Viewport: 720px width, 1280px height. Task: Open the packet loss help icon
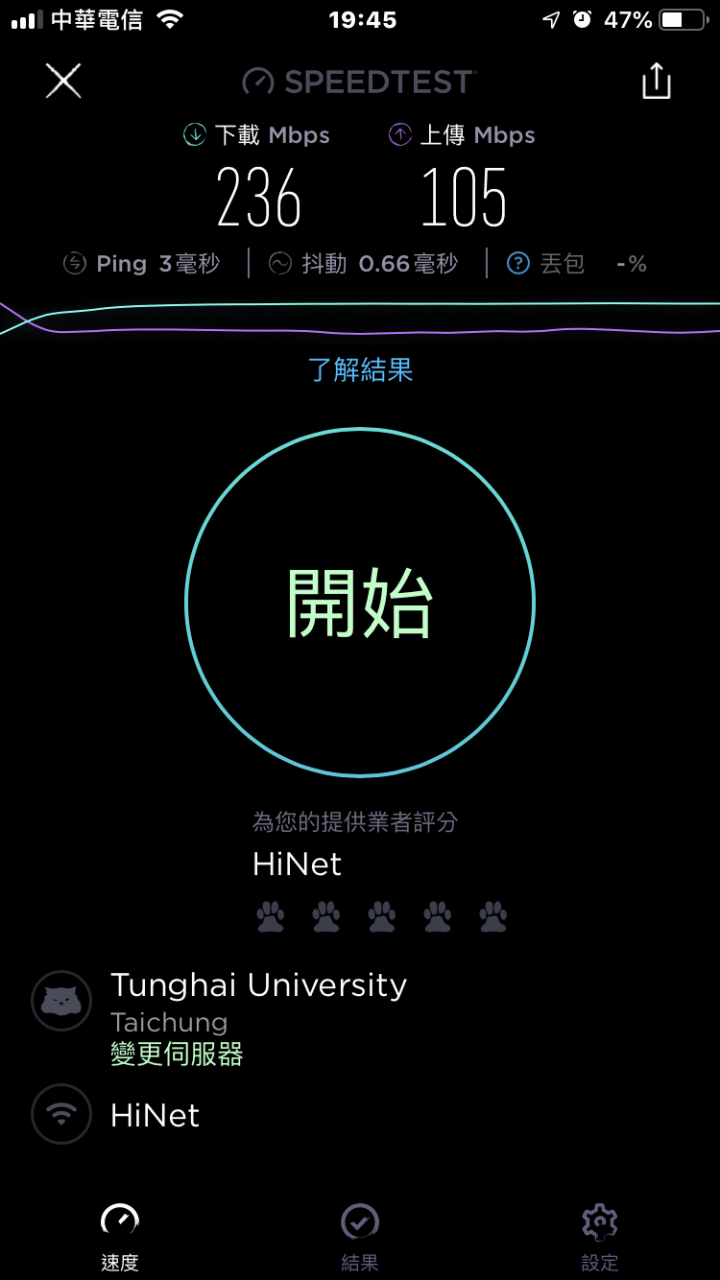click(518, 264)
